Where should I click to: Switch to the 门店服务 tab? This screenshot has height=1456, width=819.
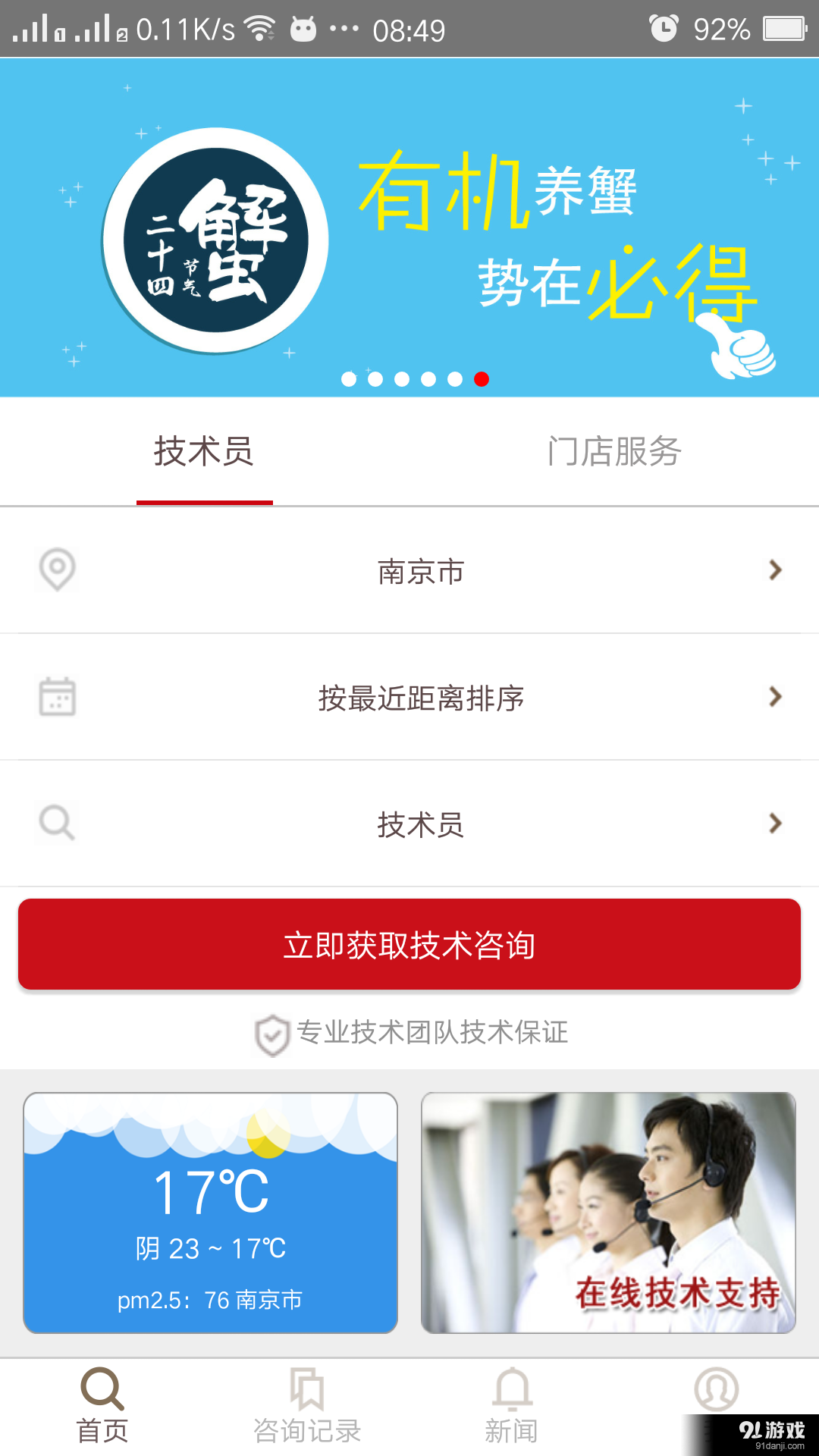[x=616, y=450]
